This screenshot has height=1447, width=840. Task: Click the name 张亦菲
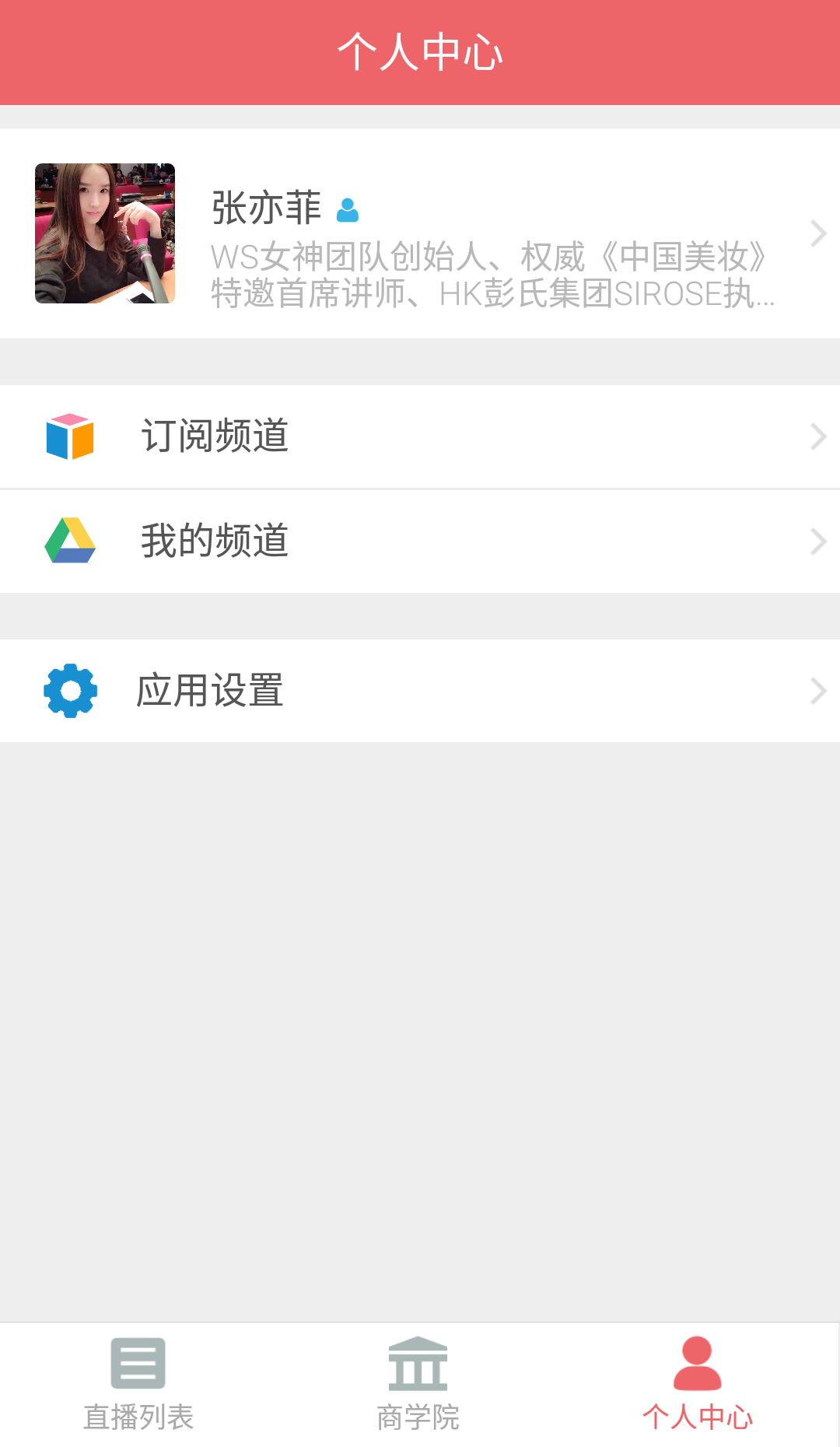click(x=264, y=207)
